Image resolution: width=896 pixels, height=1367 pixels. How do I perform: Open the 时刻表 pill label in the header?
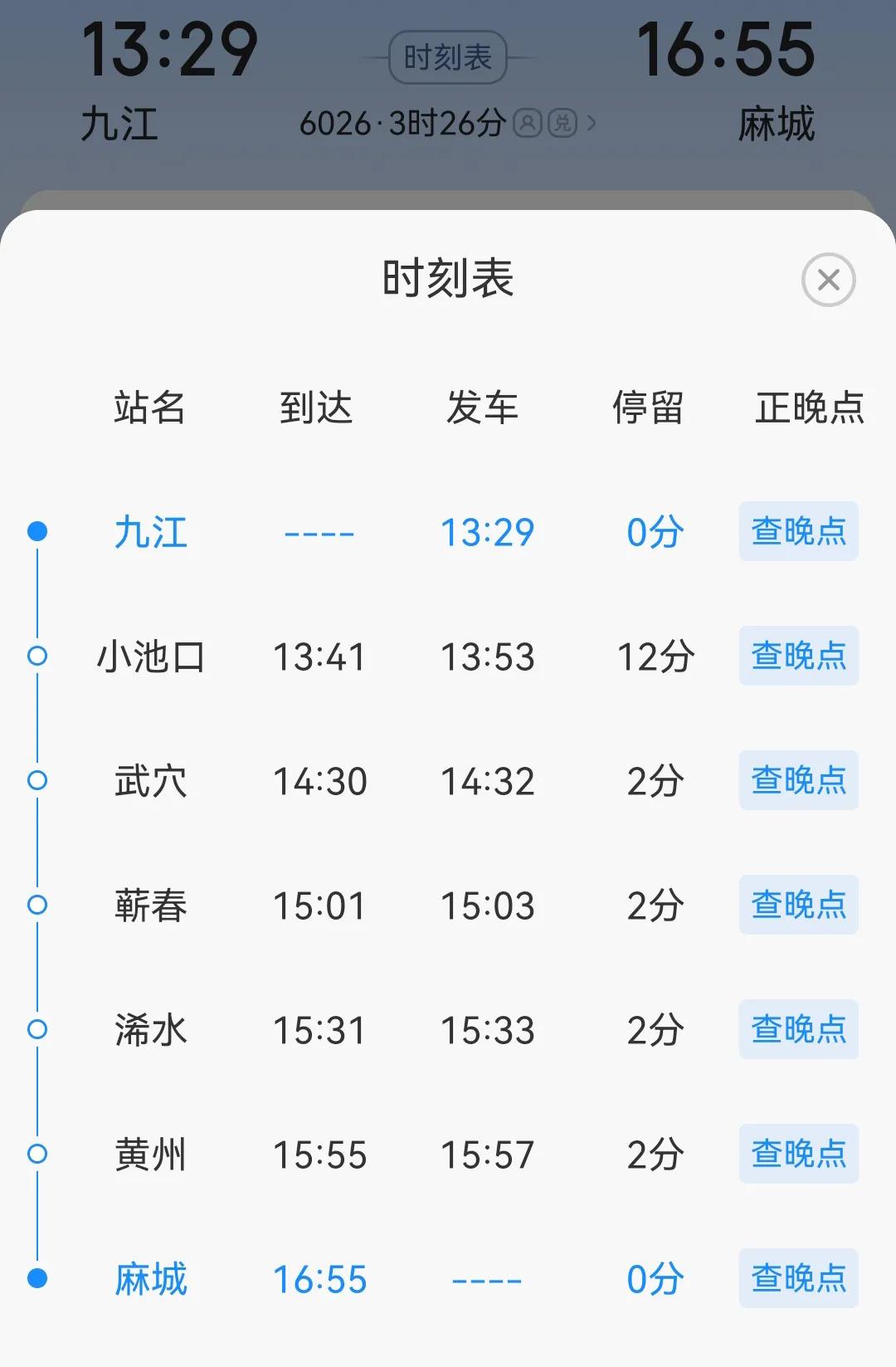[448, 56]
